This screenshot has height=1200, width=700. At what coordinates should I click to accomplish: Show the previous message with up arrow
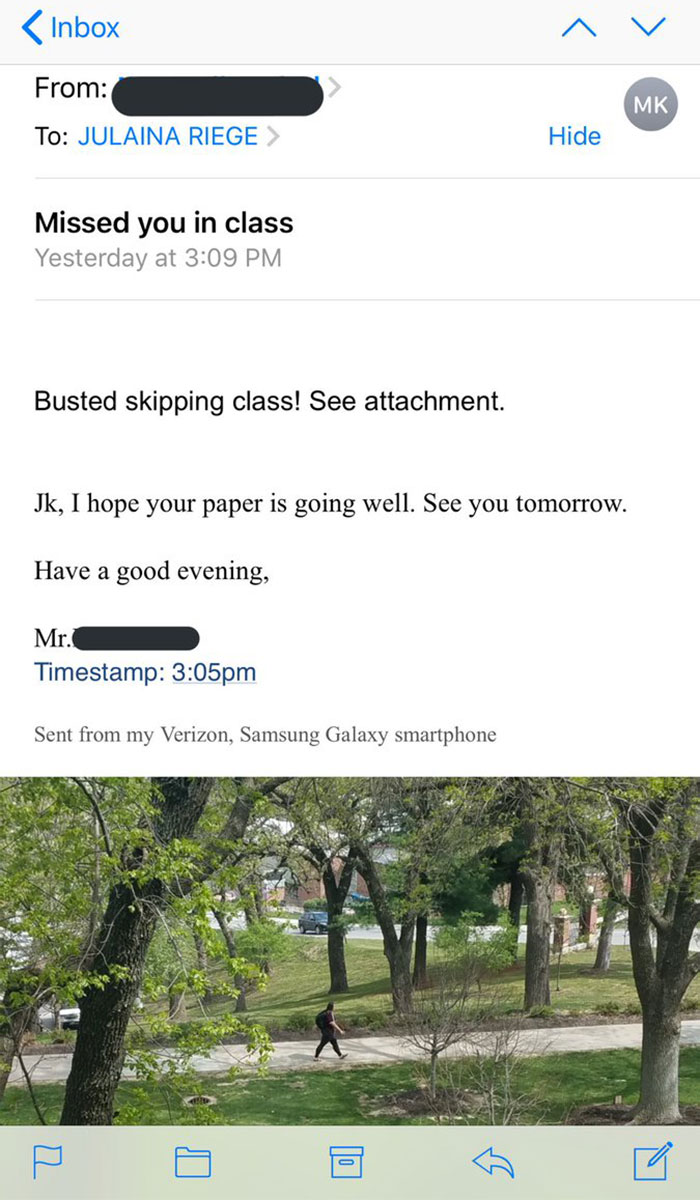(580, 29)
